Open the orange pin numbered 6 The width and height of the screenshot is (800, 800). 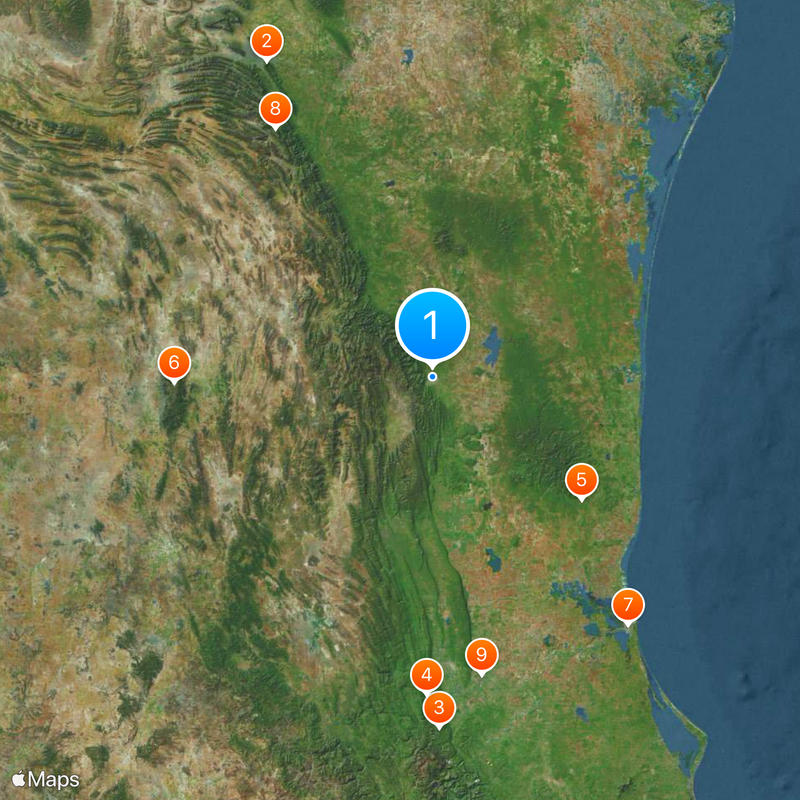coord(174,362)
